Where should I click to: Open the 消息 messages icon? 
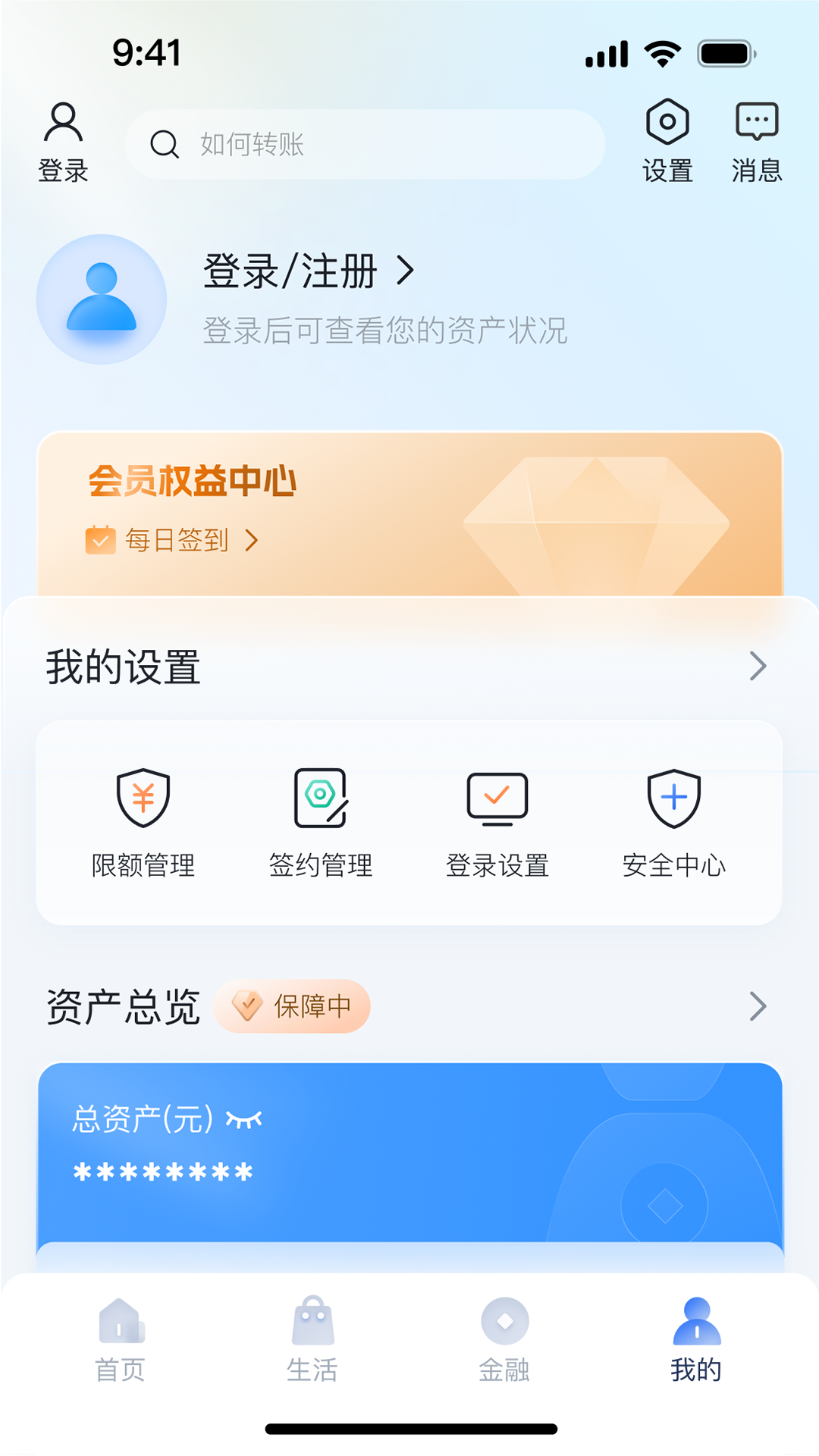click(x=756, y=142)
